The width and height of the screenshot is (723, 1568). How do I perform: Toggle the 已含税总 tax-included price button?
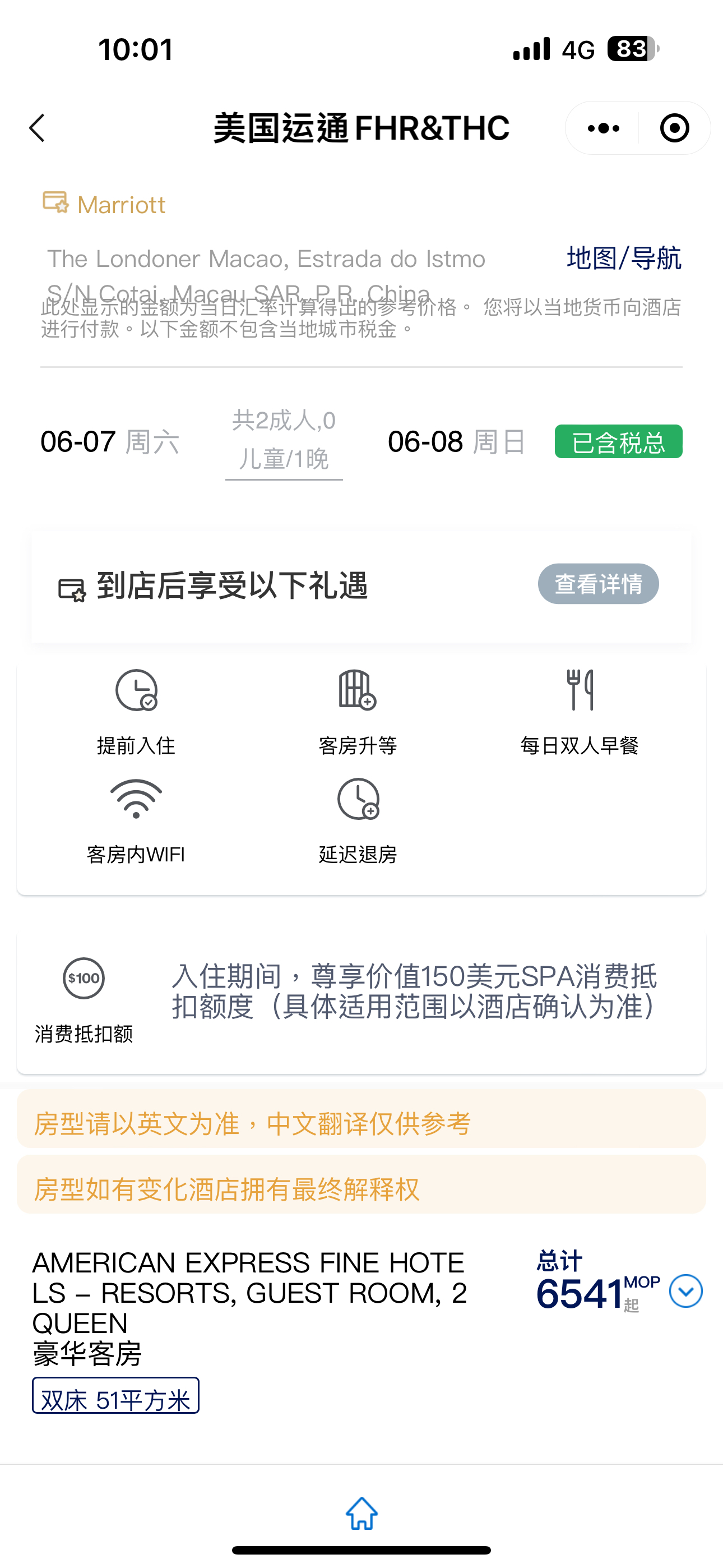click(x=618, y=441)
